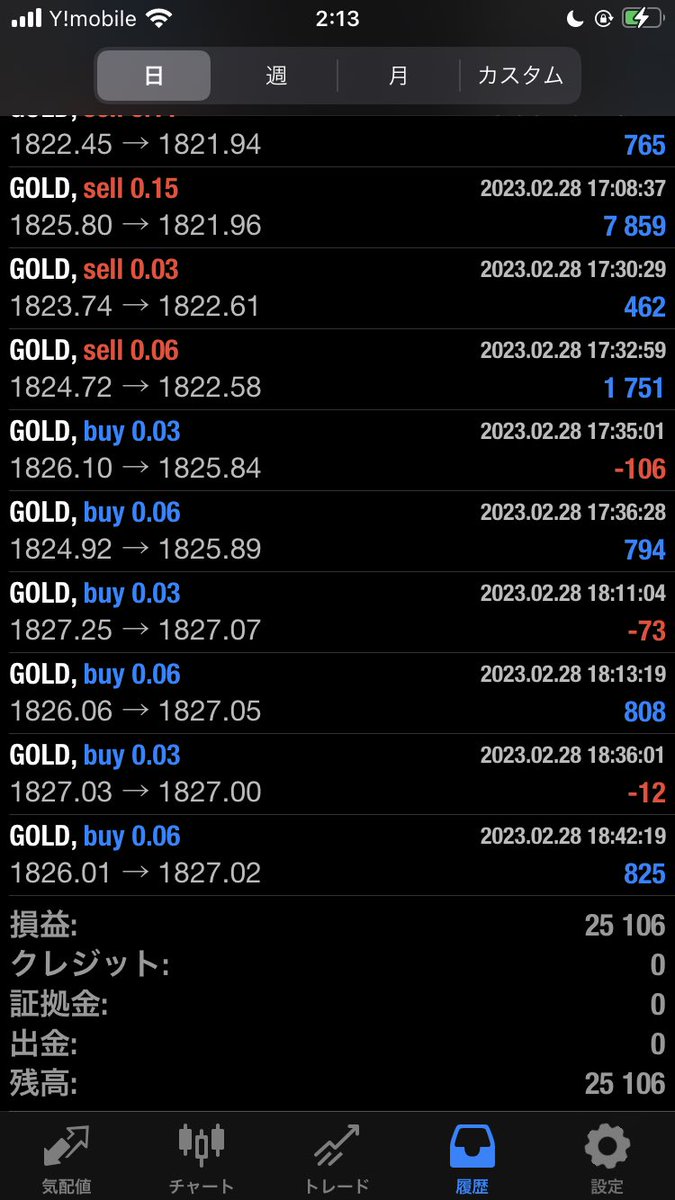This screenshot has height=1200, width=675.
Task: Expand the GOLD buy 0.06 trade at 17:36:28
Action: (x=337, y=531)
